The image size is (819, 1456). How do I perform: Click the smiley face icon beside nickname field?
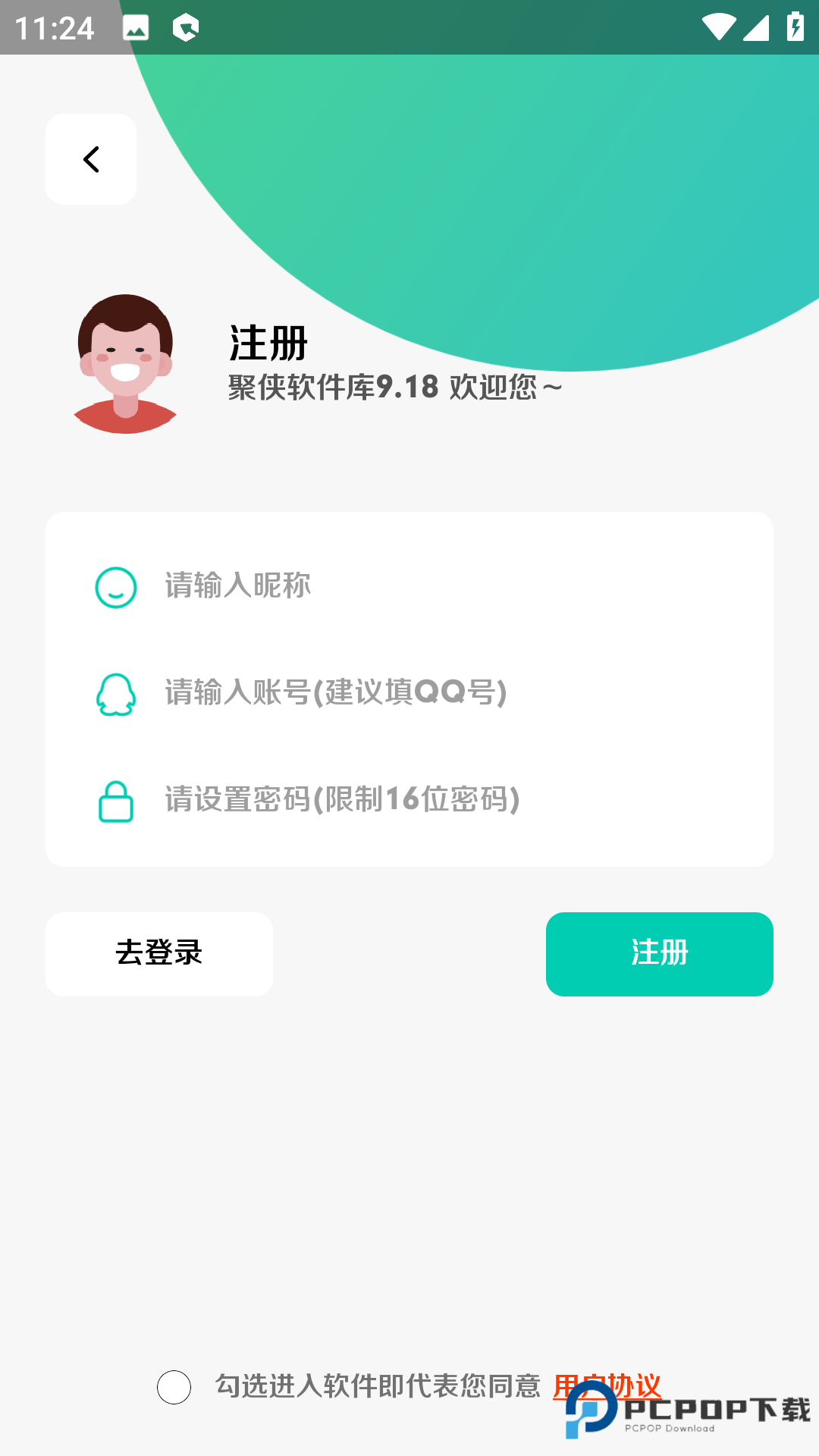[115, 585]
